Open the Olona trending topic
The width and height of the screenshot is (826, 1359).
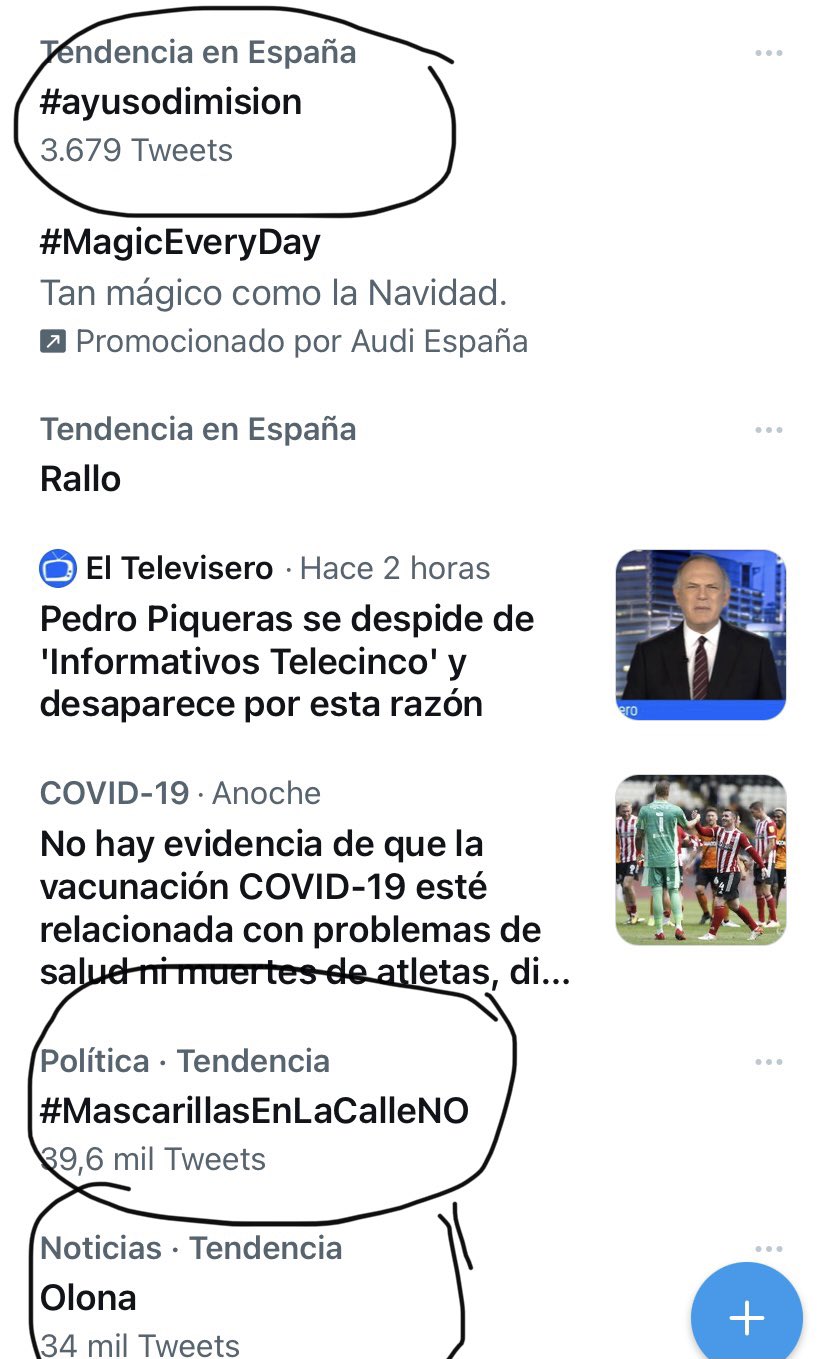coord(88,1298)
